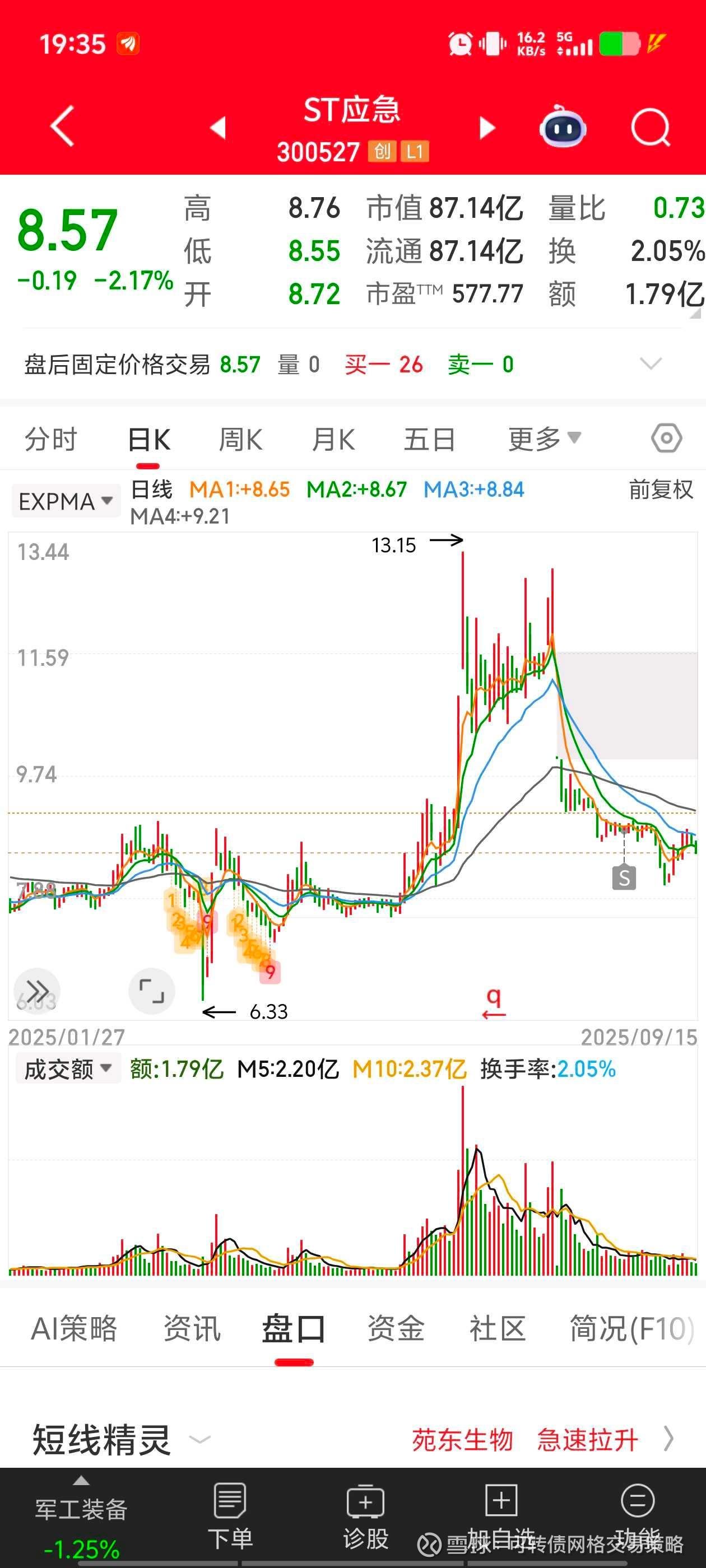
Task: Select the 周K weekly chart tab
Action: coord(240,440)
